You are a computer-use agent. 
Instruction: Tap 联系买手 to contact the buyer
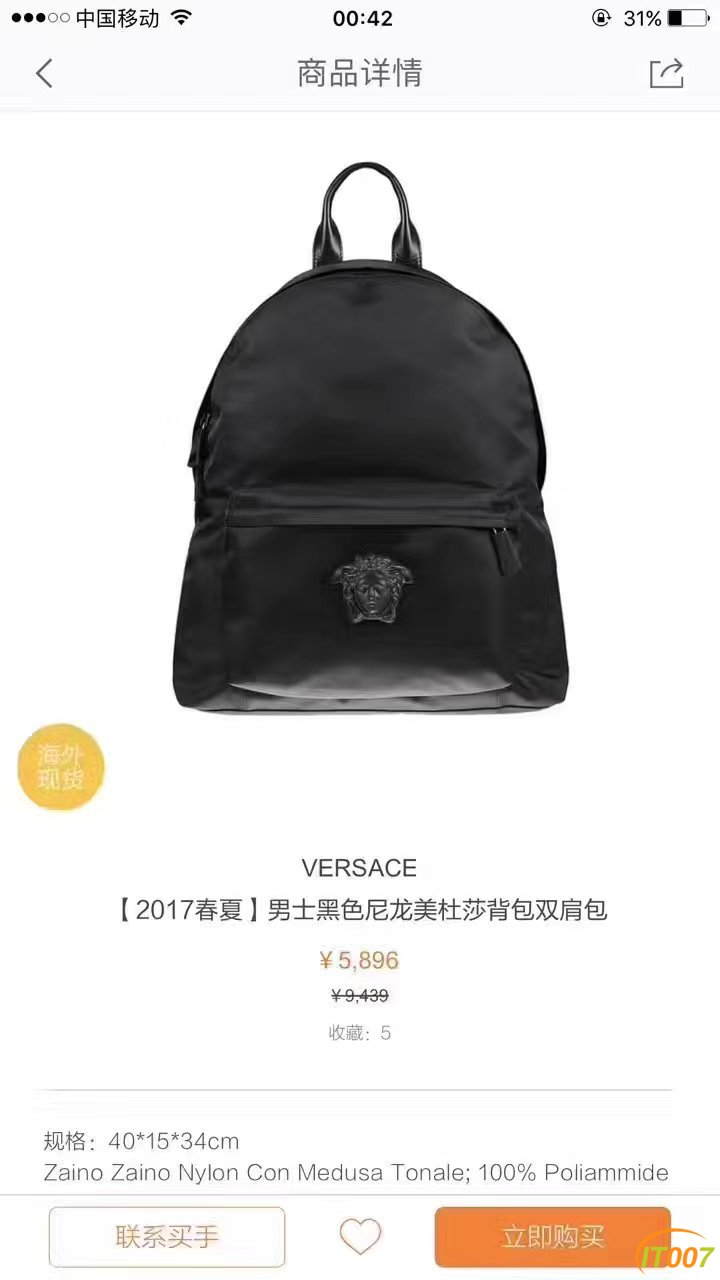pos(167,1237)
